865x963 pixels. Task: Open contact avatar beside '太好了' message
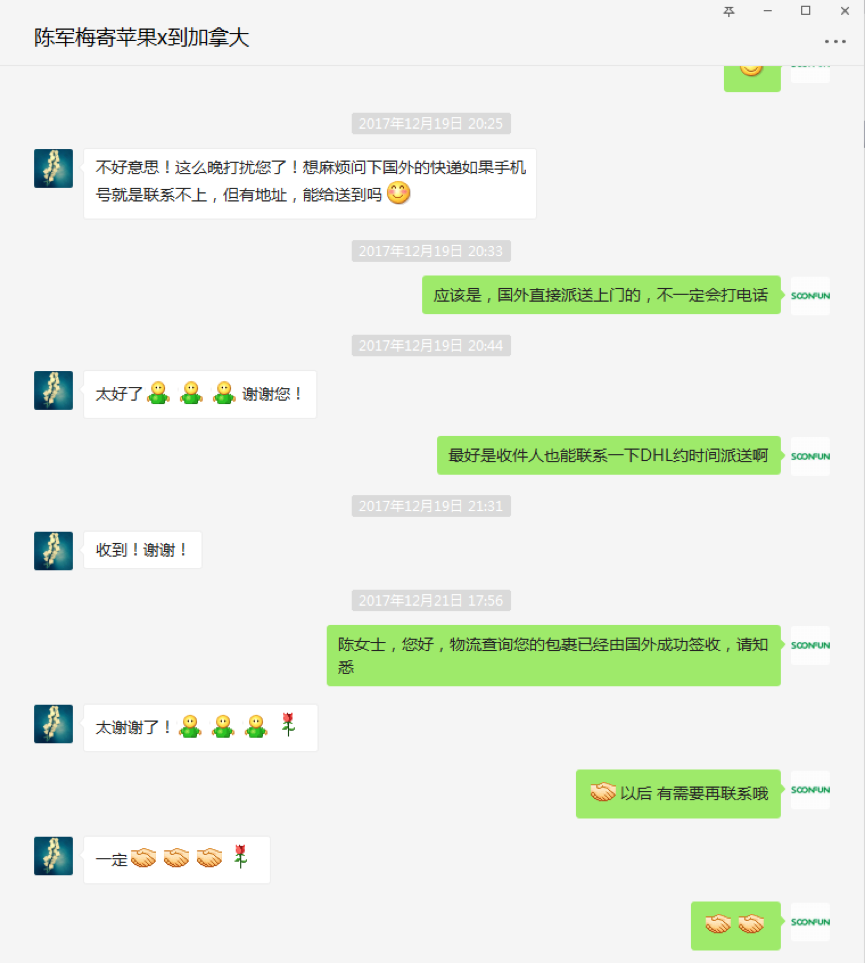(x=53, y=390)
